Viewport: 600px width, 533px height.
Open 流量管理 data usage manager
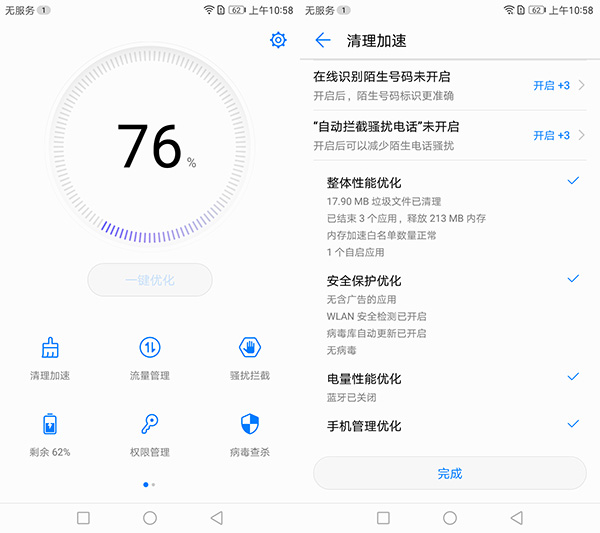(x=150, y=358)
